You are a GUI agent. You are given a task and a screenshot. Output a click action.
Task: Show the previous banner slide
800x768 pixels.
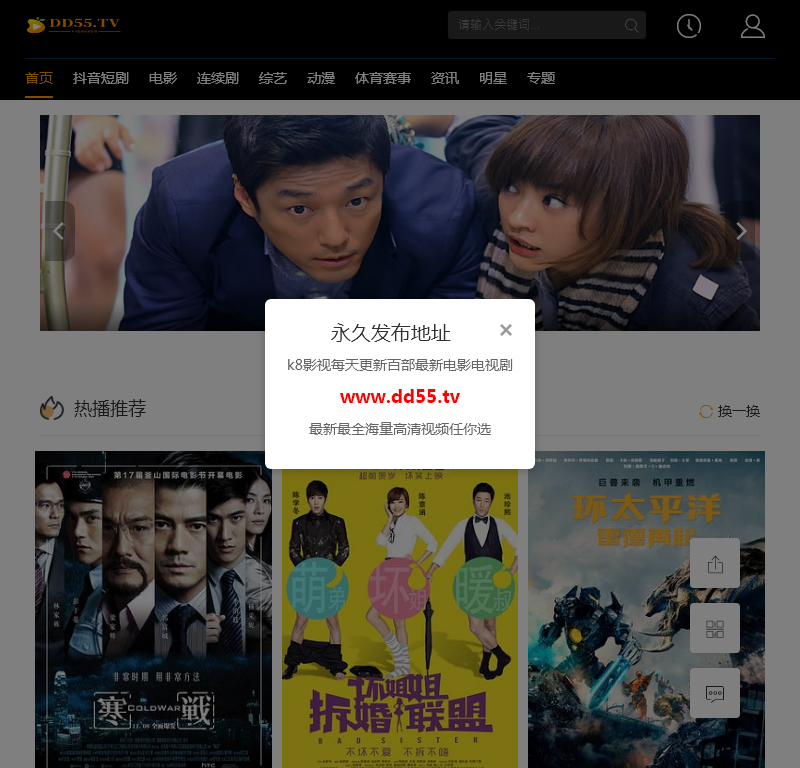(x=58, y=231)
